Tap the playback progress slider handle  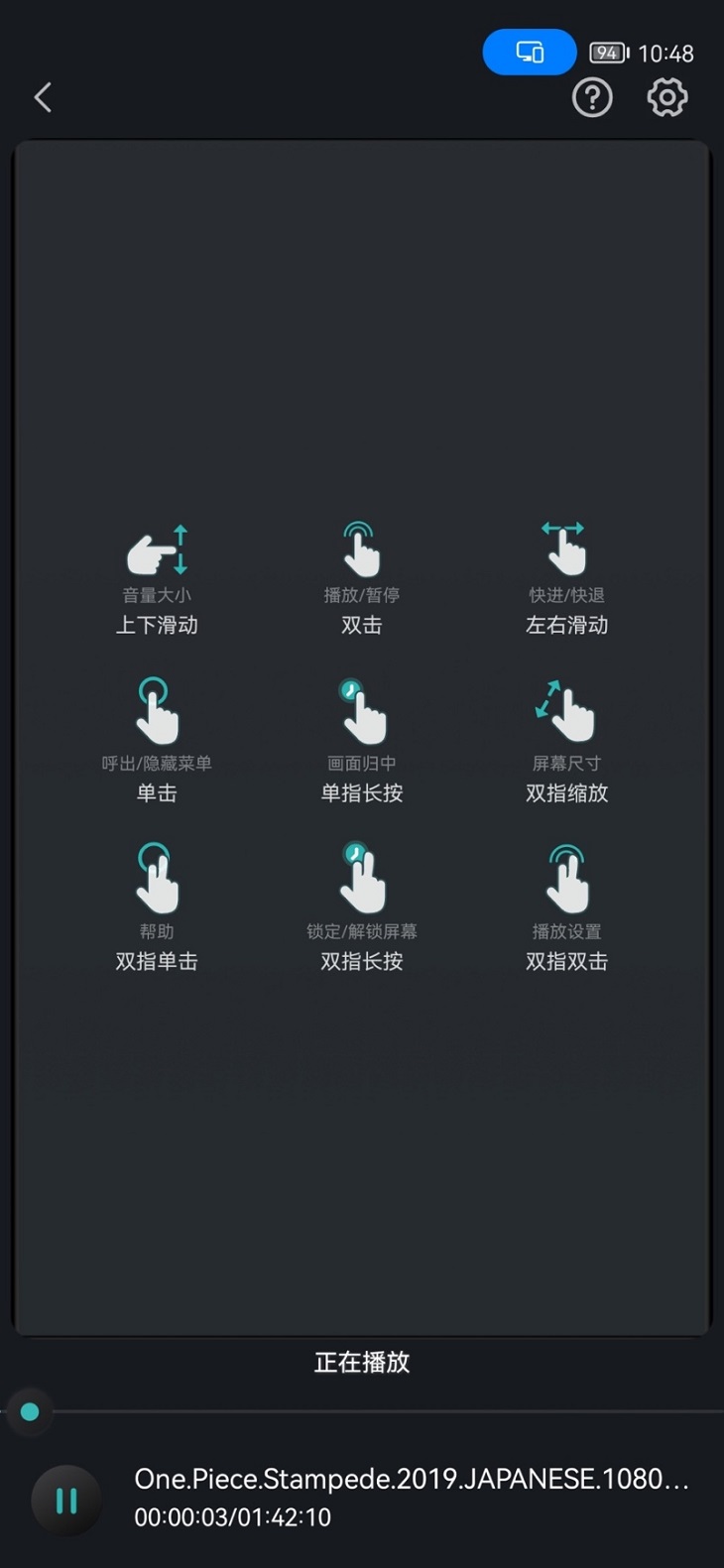[30, 1411]
